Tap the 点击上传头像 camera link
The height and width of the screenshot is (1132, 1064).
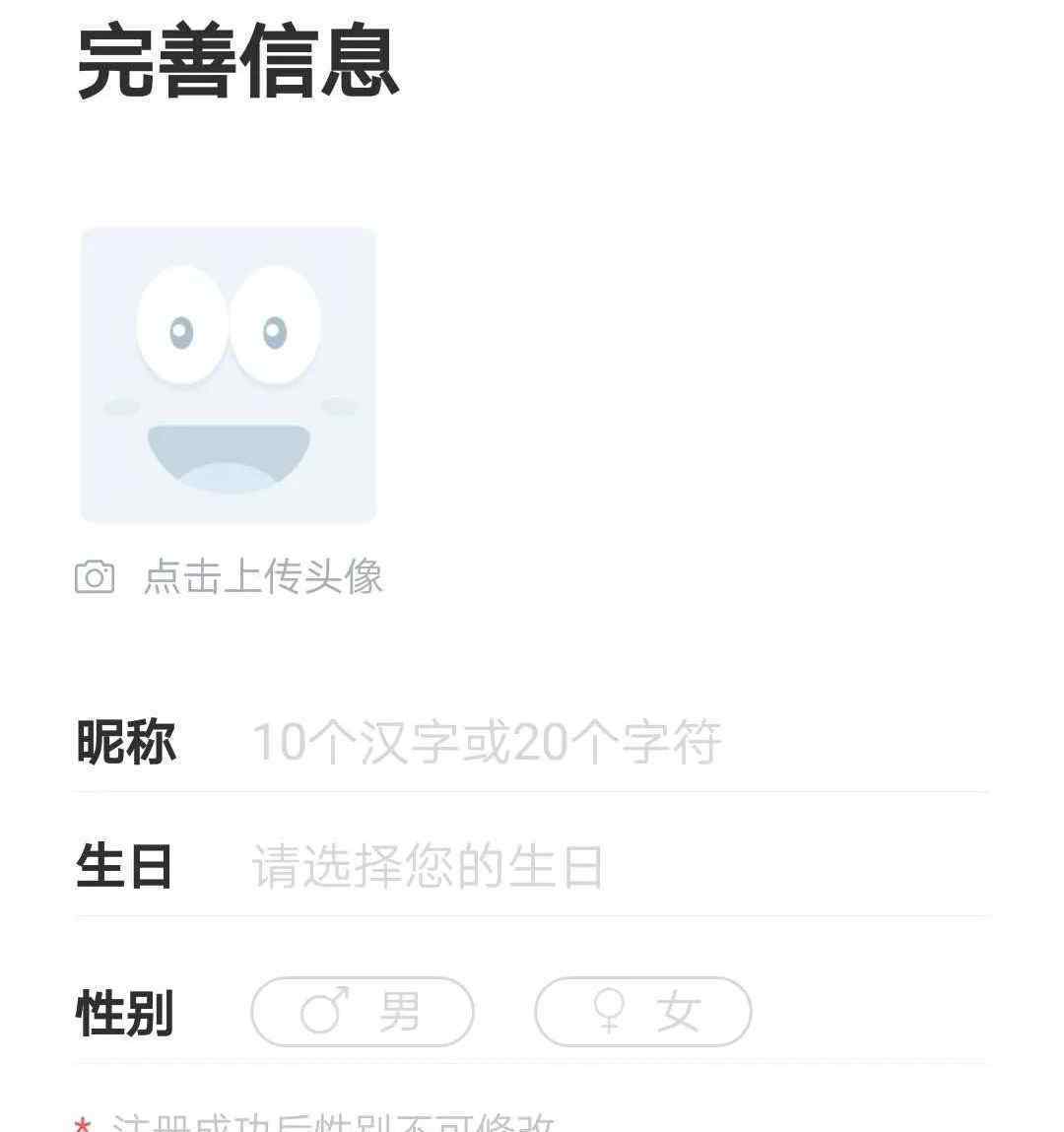coord(230,577)
